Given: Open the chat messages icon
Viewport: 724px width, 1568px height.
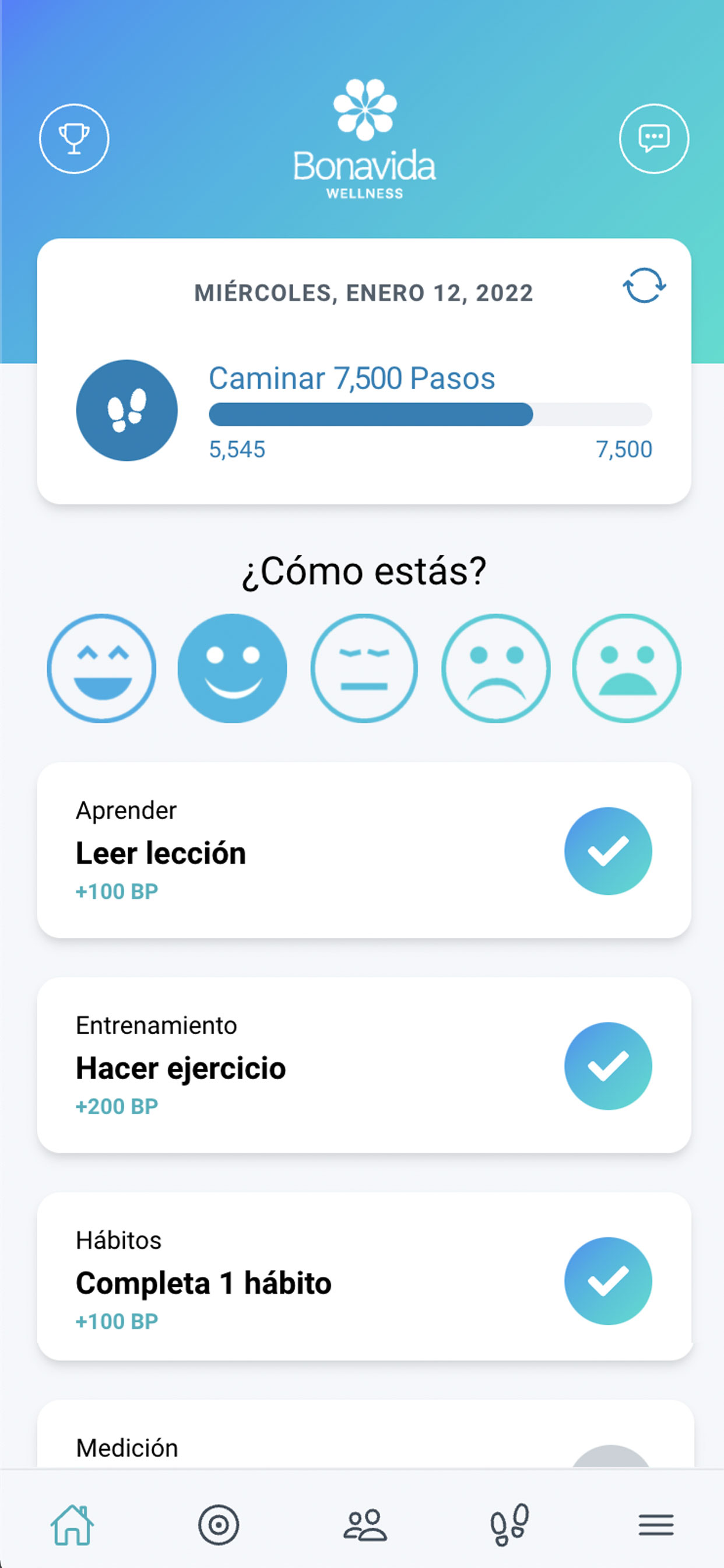Looking at the screenshot, I should (x=654, y=139).
